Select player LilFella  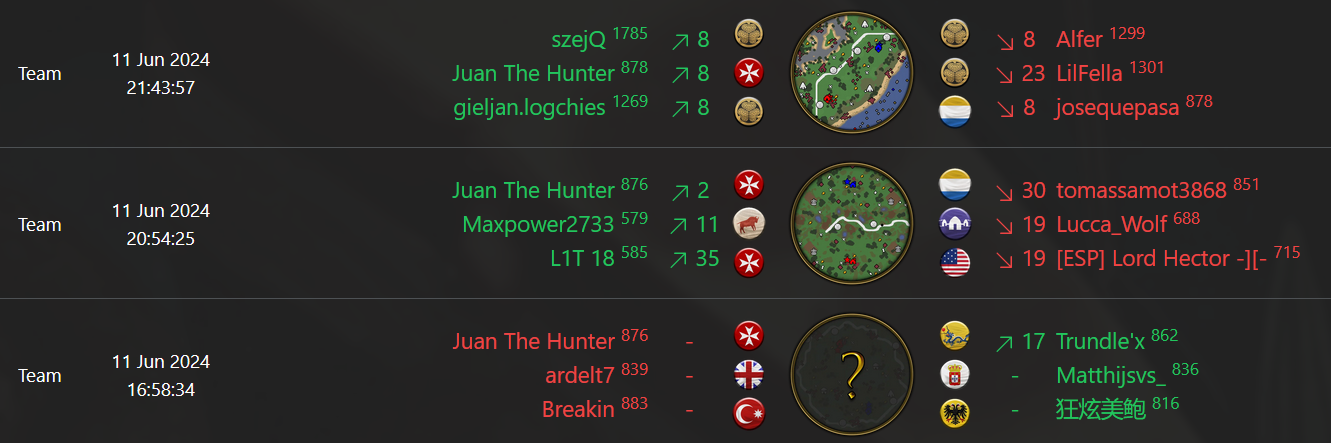1089,74
